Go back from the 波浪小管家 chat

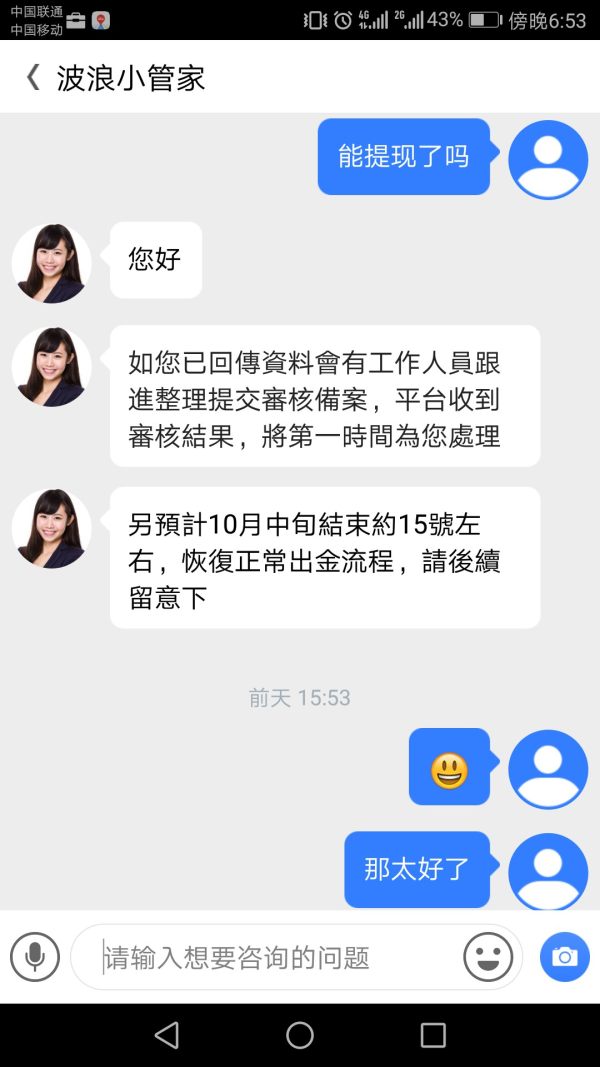33,78
